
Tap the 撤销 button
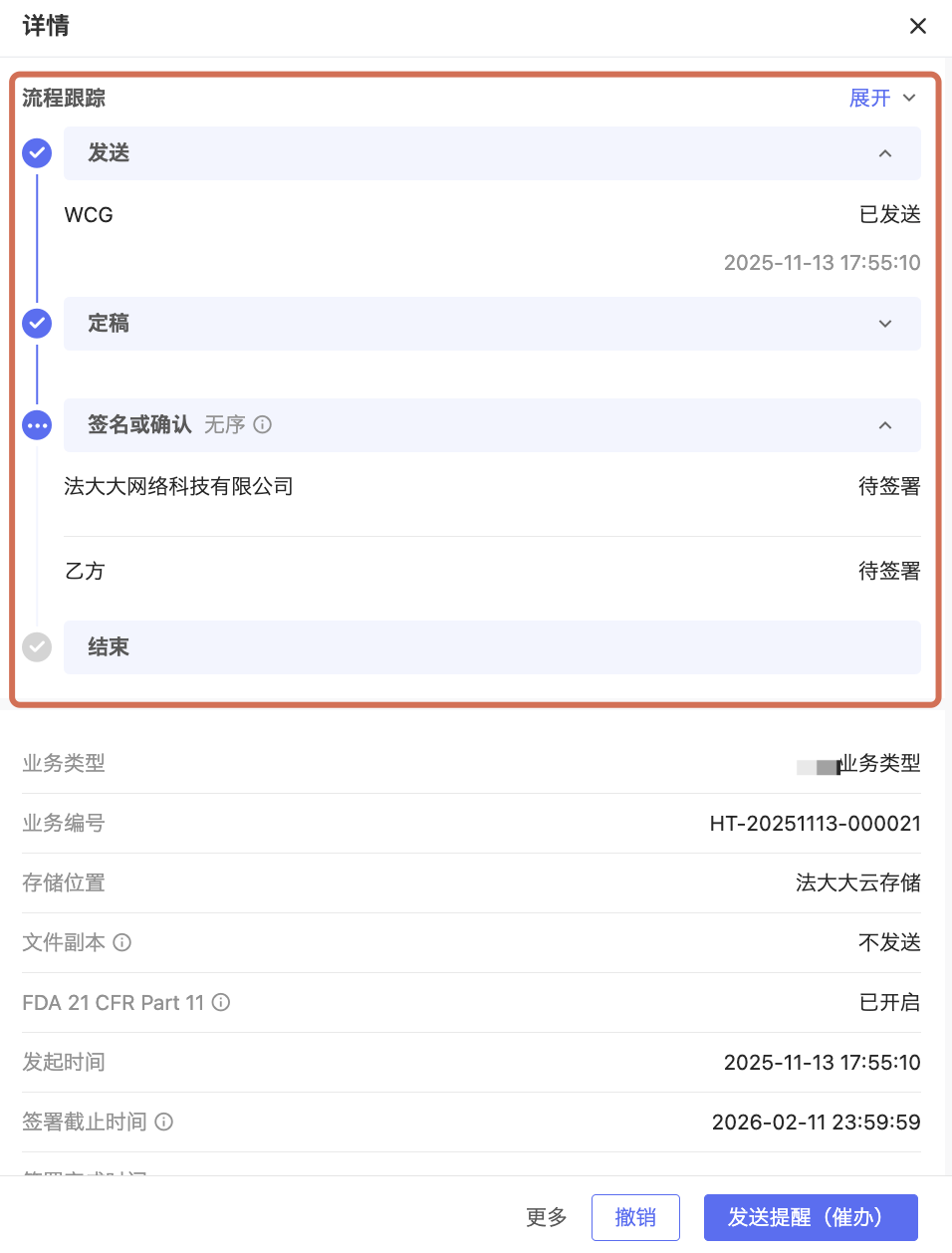pyautogui.click(x=635, y=1217)
